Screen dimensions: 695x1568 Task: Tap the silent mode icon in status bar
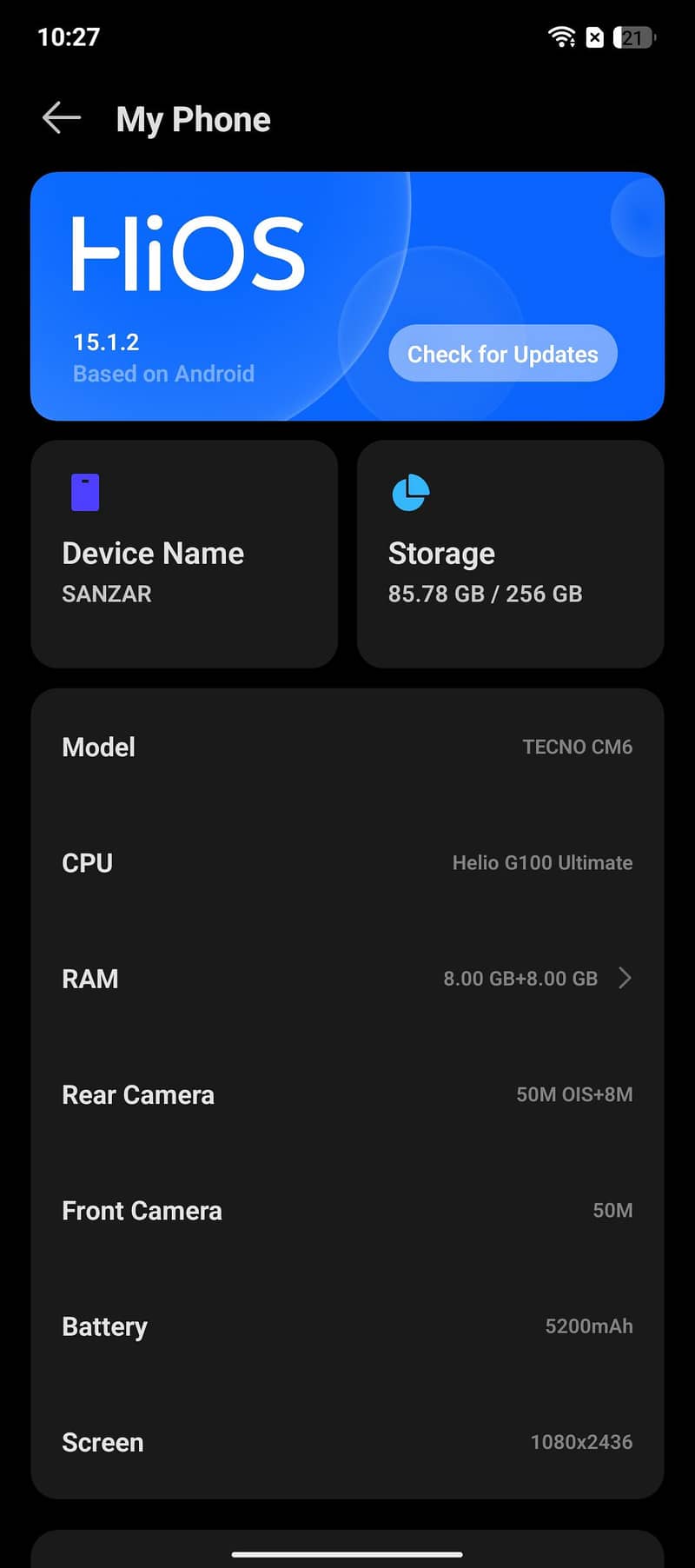tap(595, 37)
